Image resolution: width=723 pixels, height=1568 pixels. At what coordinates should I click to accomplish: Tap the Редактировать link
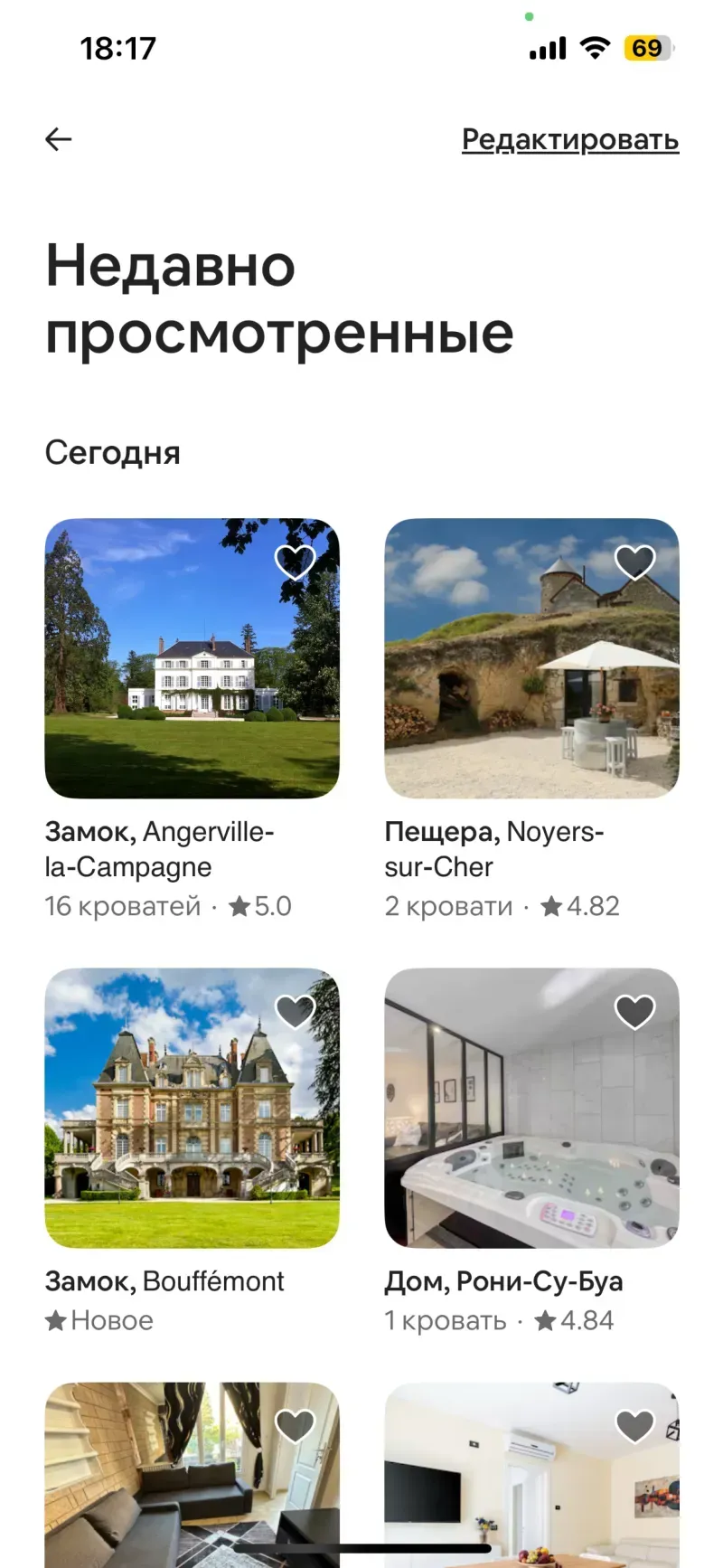[570, 140]
